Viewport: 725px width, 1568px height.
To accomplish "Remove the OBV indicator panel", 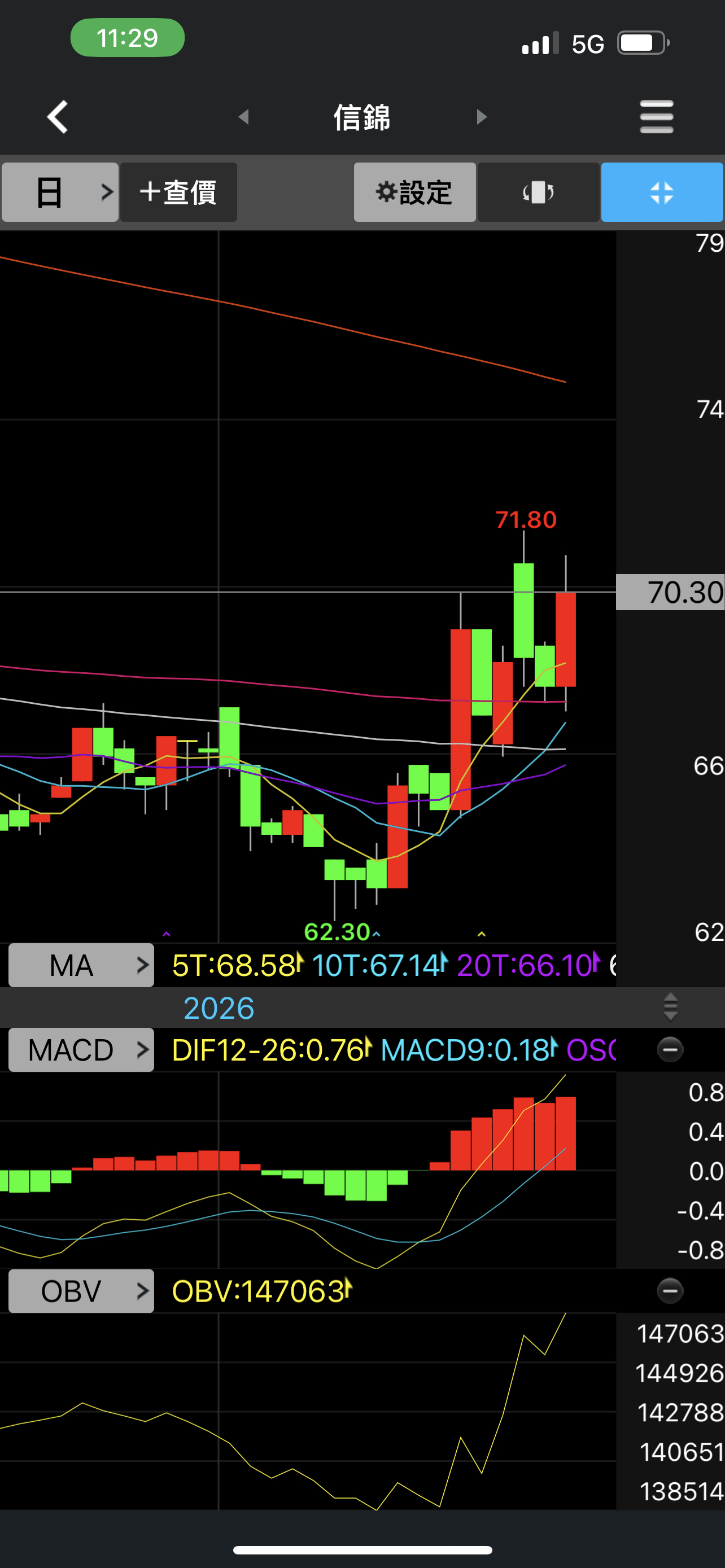I will [x=670, y=1291].
